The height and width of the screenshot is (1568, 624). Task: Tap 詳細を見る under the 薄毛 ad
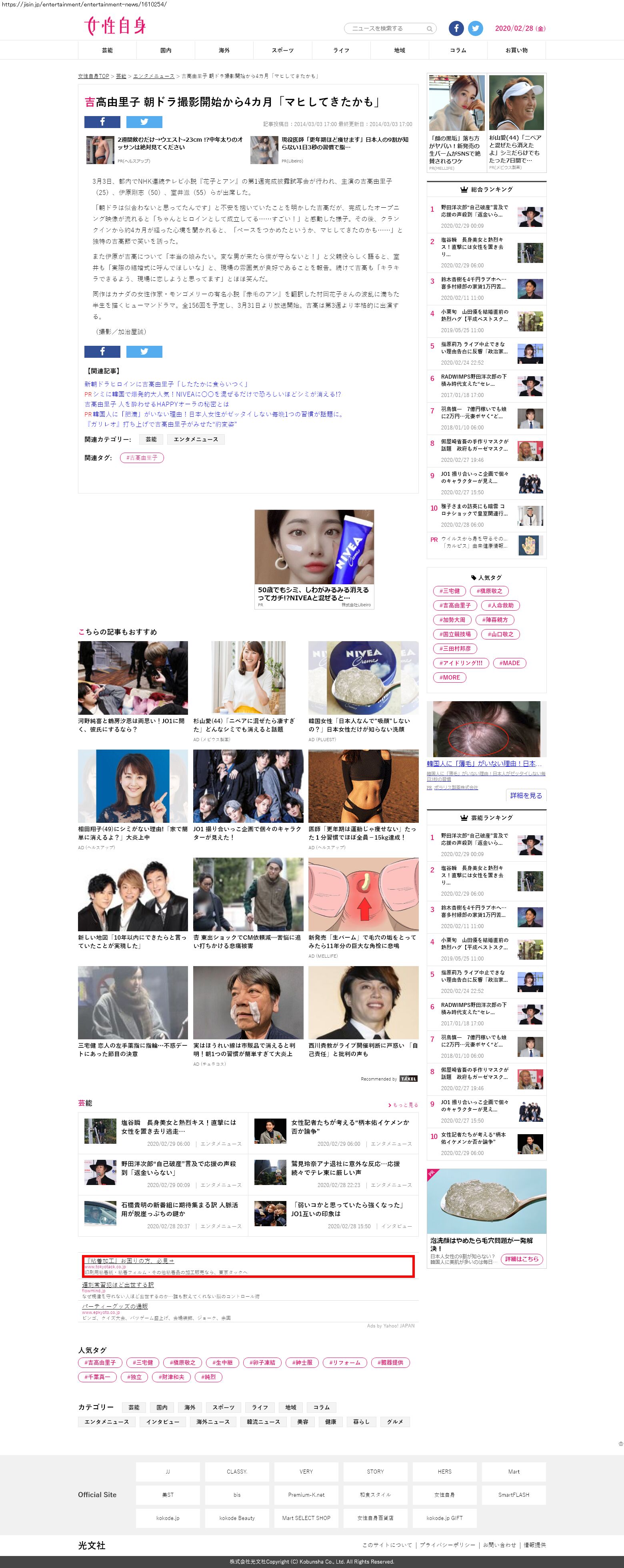click(x=526, y=796)
